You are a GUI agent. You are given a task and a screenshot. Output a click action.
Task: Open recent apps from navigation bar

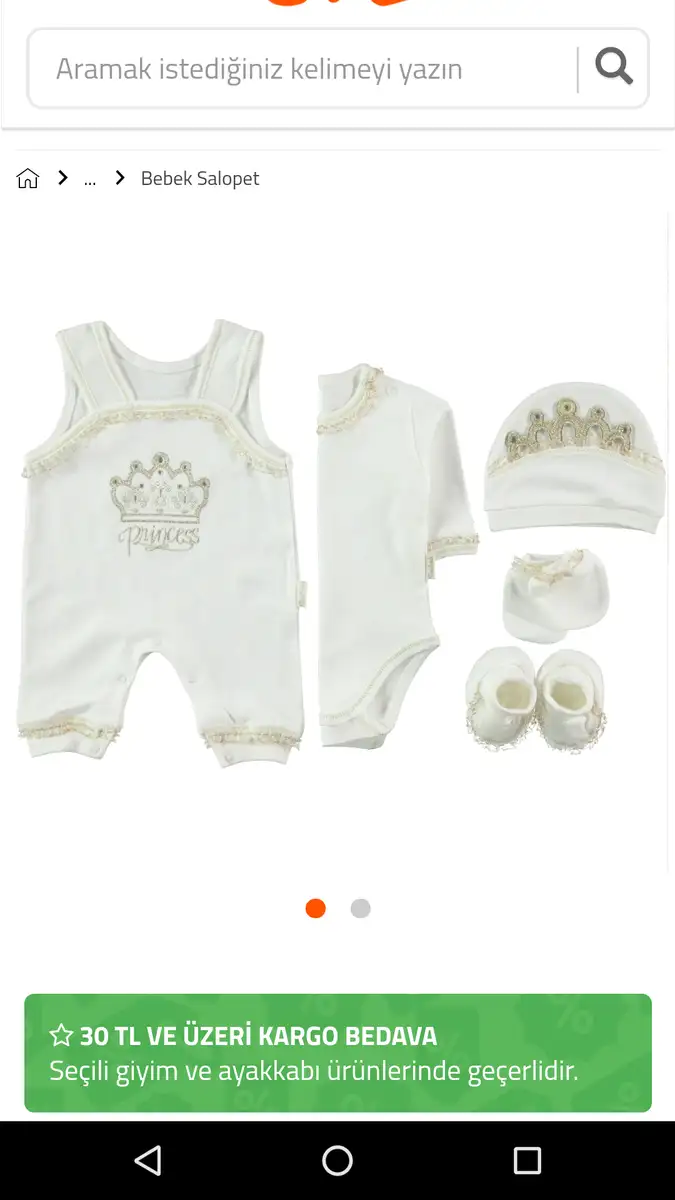pyautogui.click(x=526, y=1160)
